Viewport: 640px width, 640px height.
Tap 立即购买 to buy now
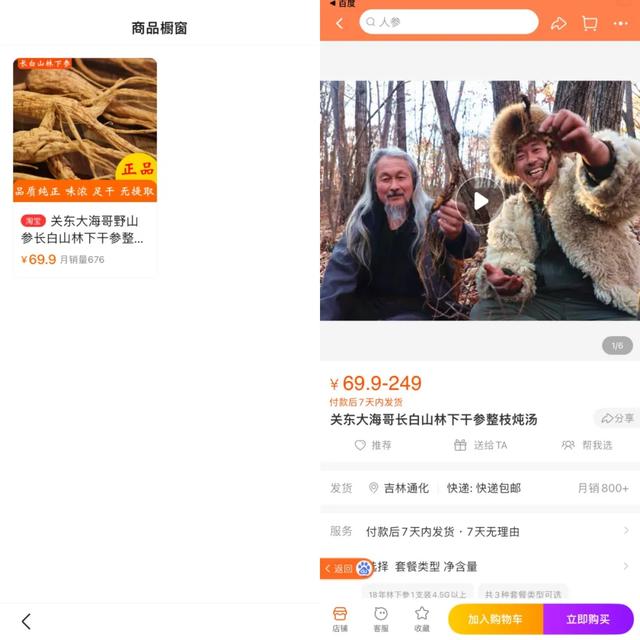coord(588,619)
